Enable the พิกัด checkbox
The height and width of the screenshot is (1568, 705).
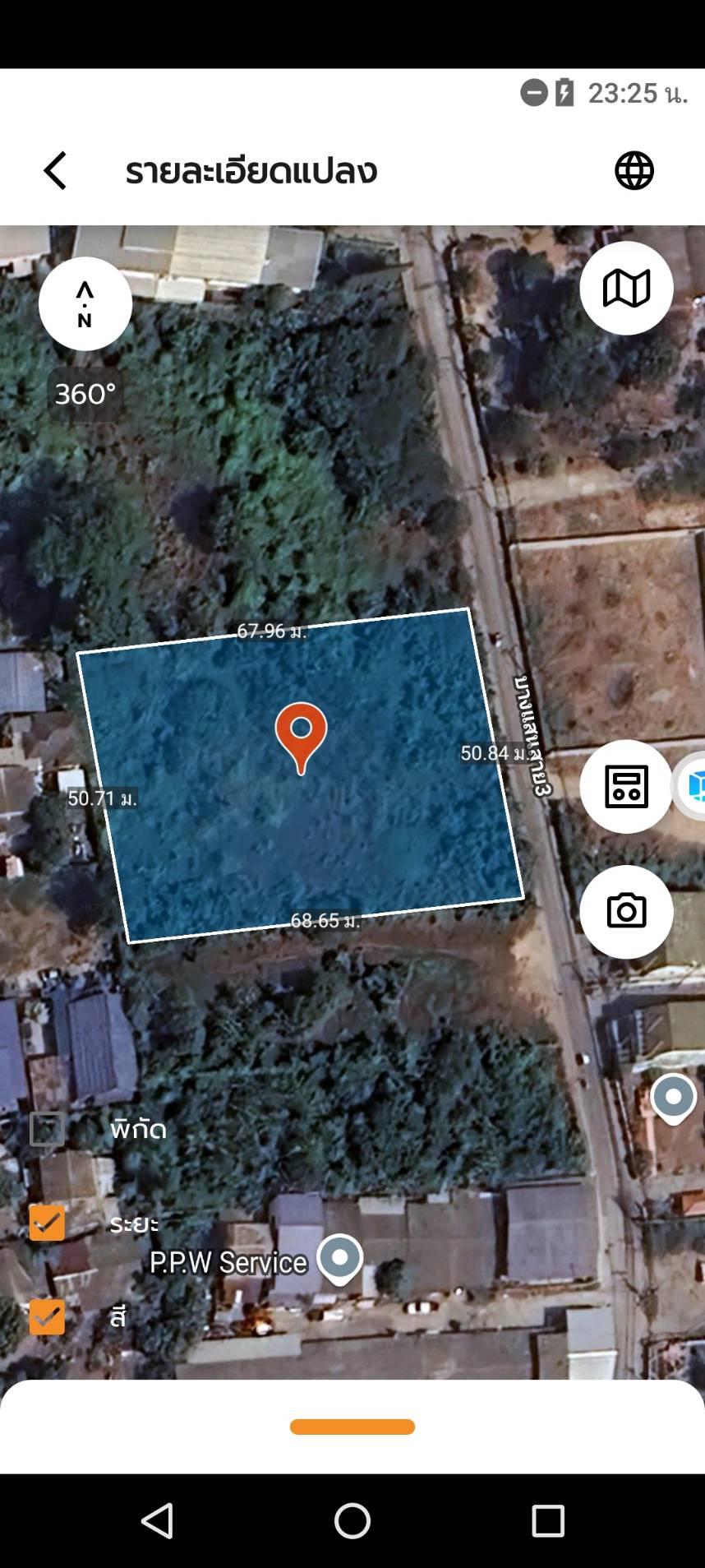47,1129
